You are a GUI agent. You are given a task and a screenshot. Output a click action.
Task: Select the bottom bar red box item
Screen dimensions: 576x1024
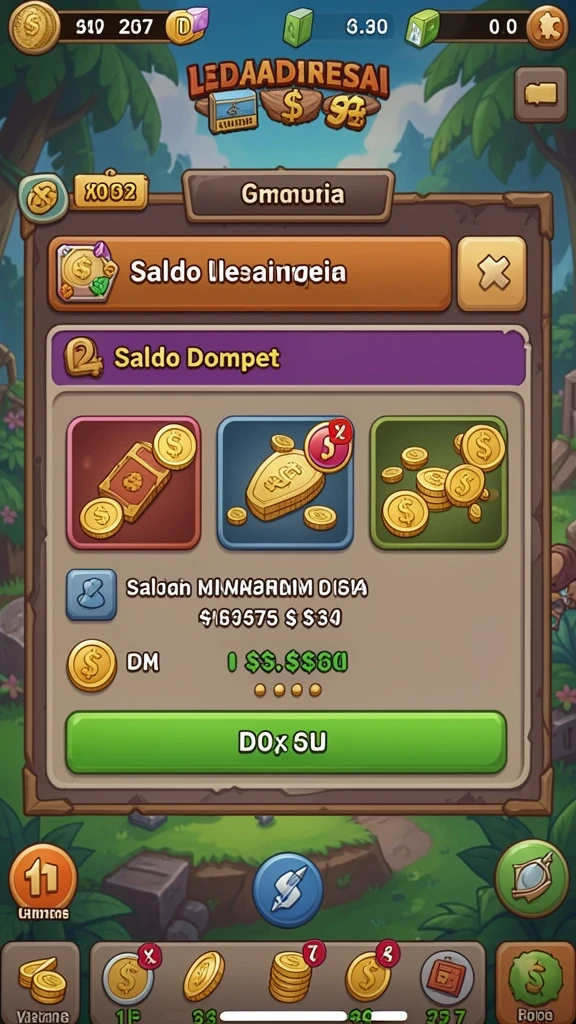pyautogui.click(x=447, y=977)
